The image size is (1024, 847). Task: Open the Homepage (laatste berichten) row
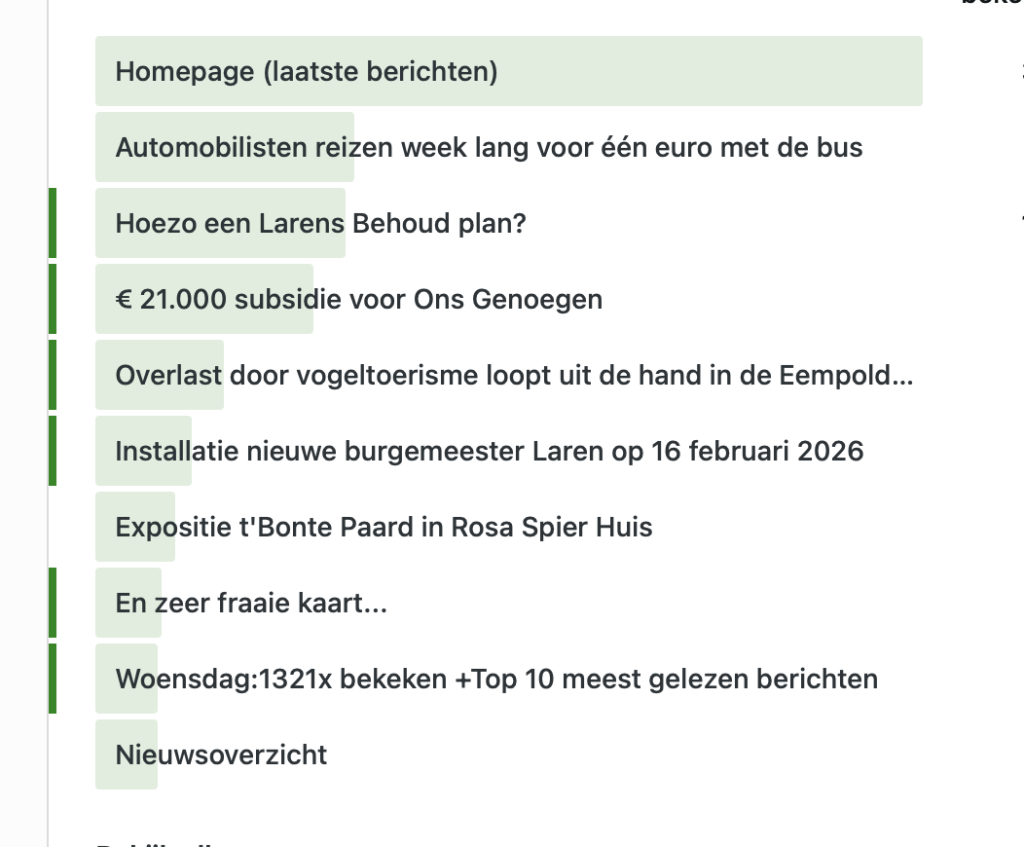[306, 72]
